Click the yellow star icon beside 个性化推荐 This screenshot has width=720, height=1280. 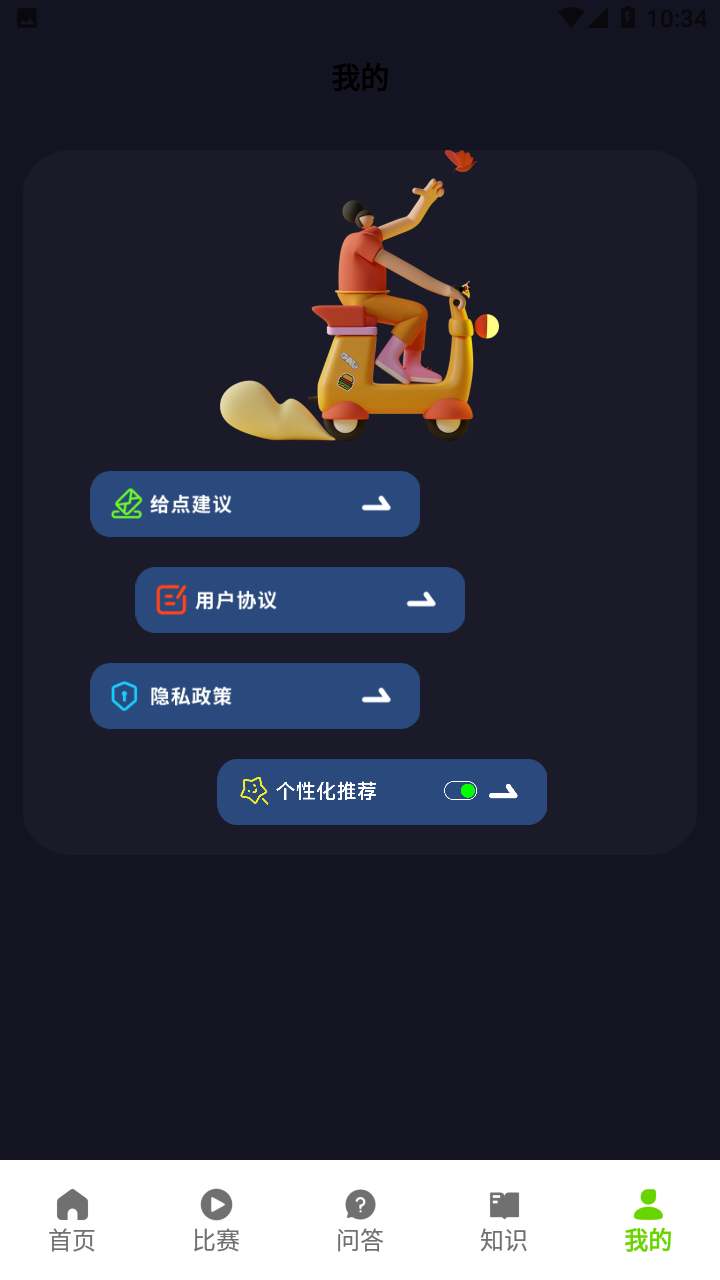(x=253, y=791)
